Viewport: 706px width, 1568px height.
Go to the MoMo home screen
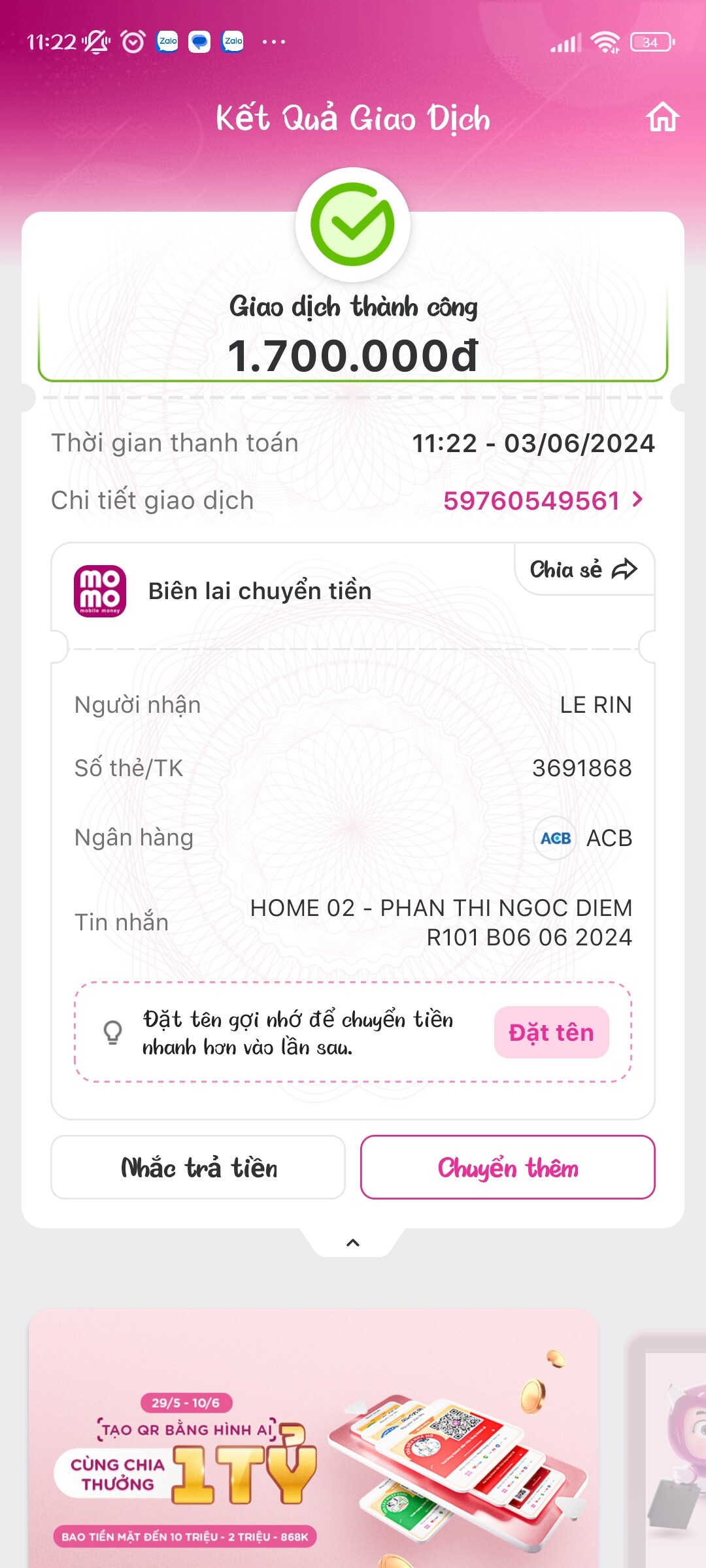coord(662,118)
